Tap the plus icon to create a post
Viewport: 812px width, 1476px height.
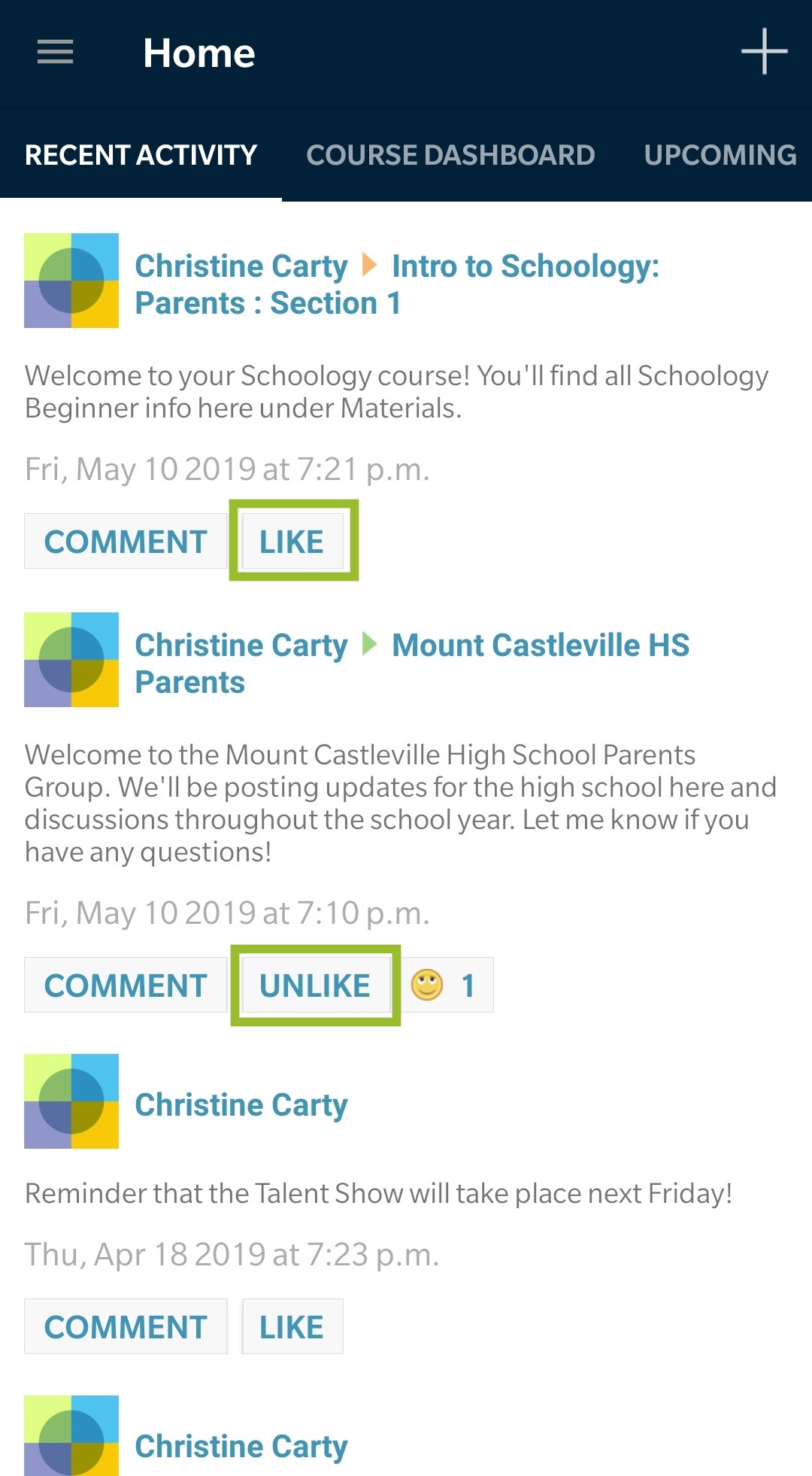[x=764, y=52]
